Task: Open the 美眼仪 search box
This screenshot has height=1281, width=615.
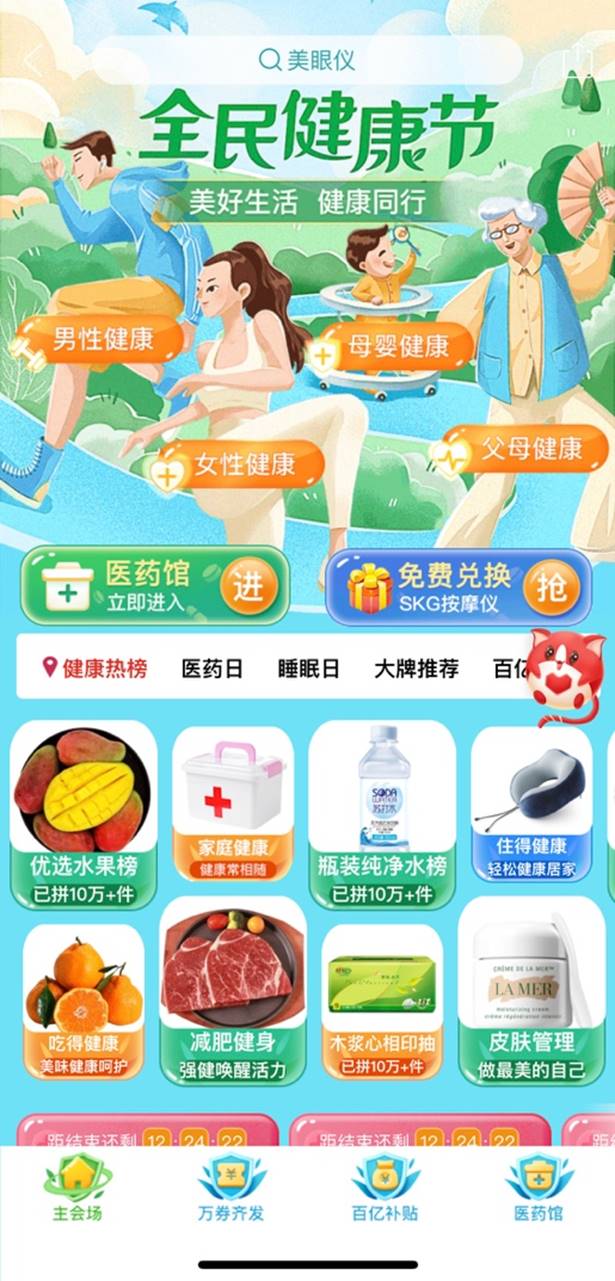Action: pyautogui.click(x=308, y=60)
